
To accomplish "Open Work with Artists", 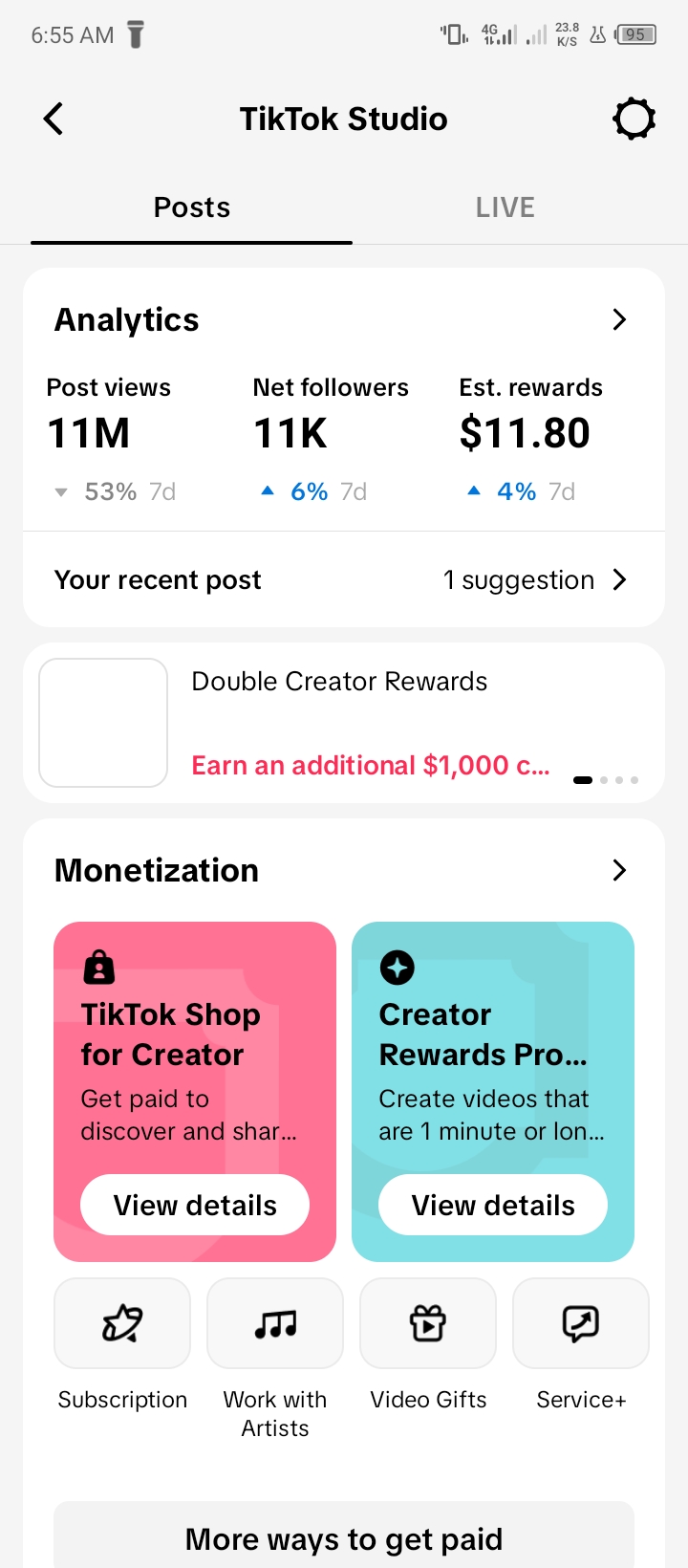I will pyautogui.click(x=275, y=1359).
